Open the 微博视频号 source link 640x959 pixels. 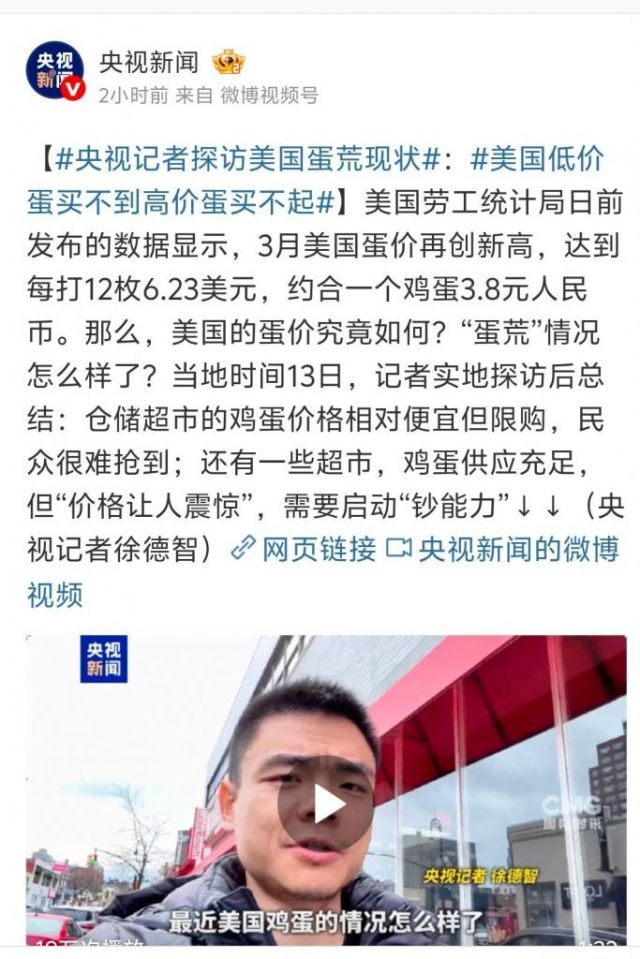269,95
